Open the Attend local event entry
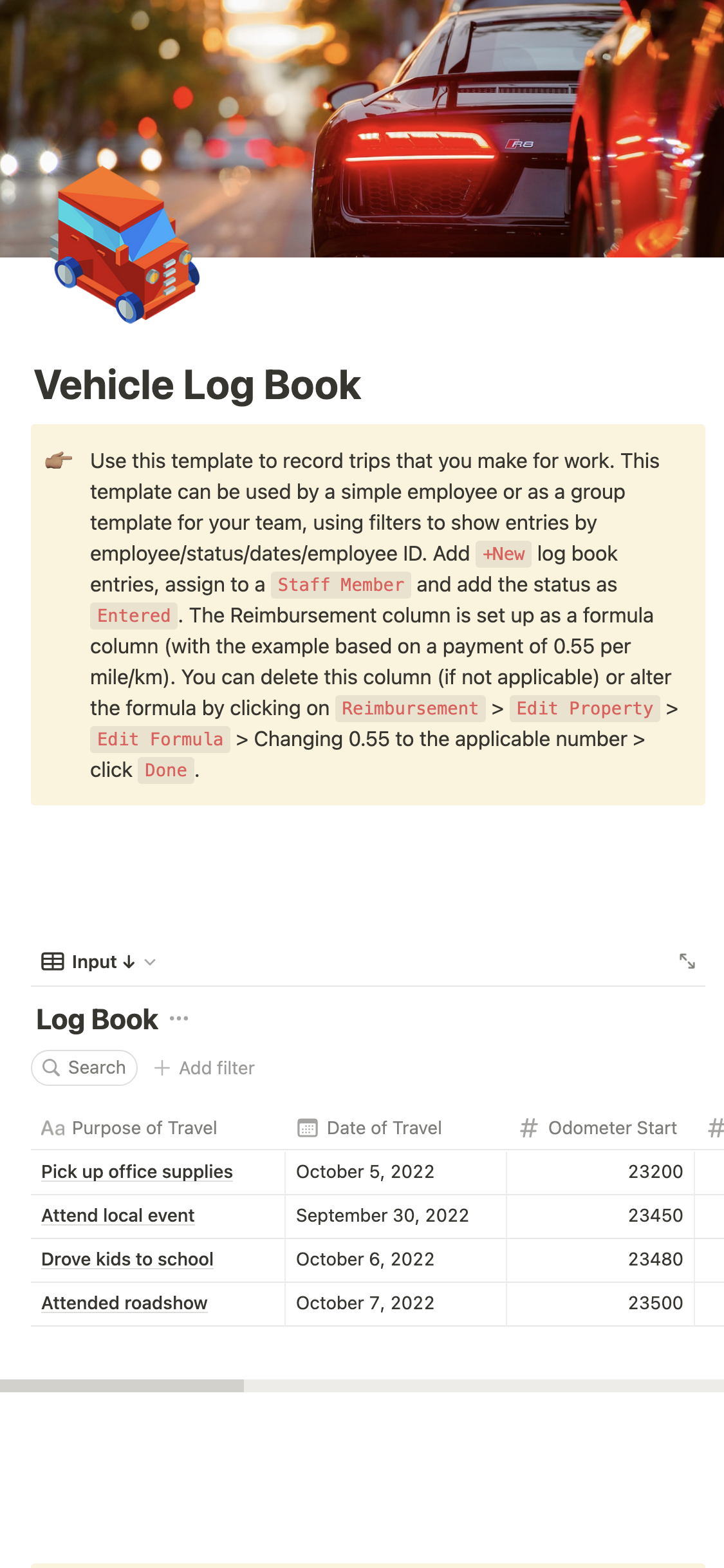724x1568 pixels. click(118, 1215)
